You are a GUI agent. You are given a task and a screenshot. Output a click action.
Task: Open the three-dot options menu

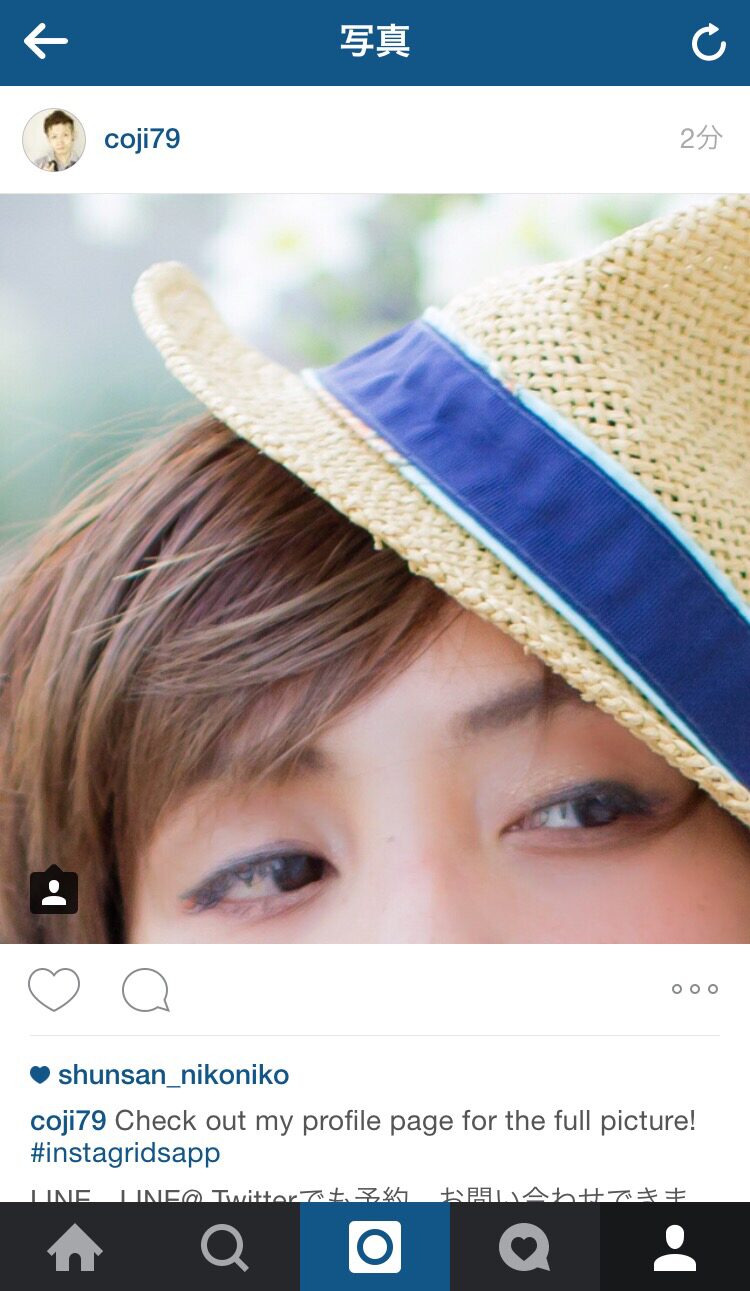coord(695,989)
